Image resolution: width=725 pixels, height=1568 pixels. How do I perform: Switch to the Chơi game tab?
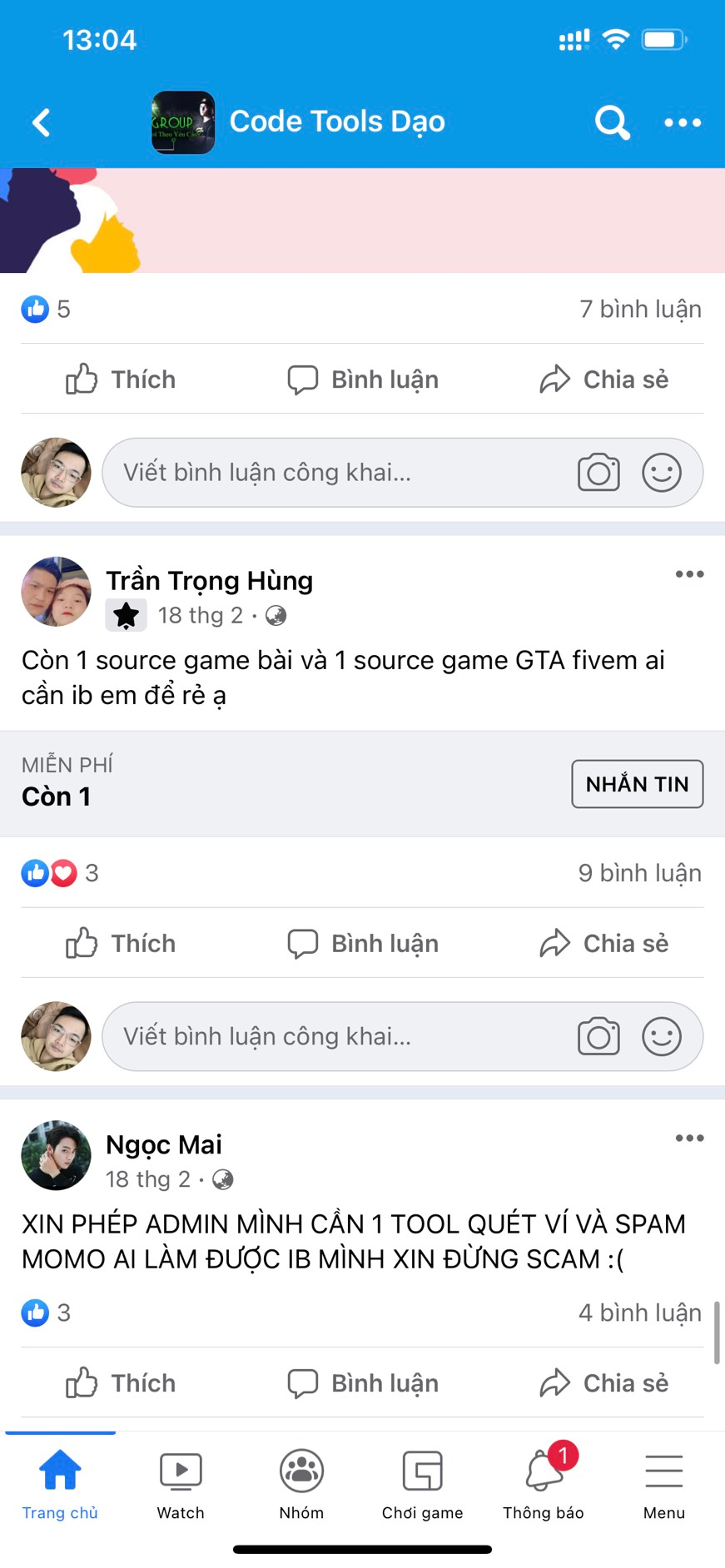pyautogui.click(x=422, y=1486)
